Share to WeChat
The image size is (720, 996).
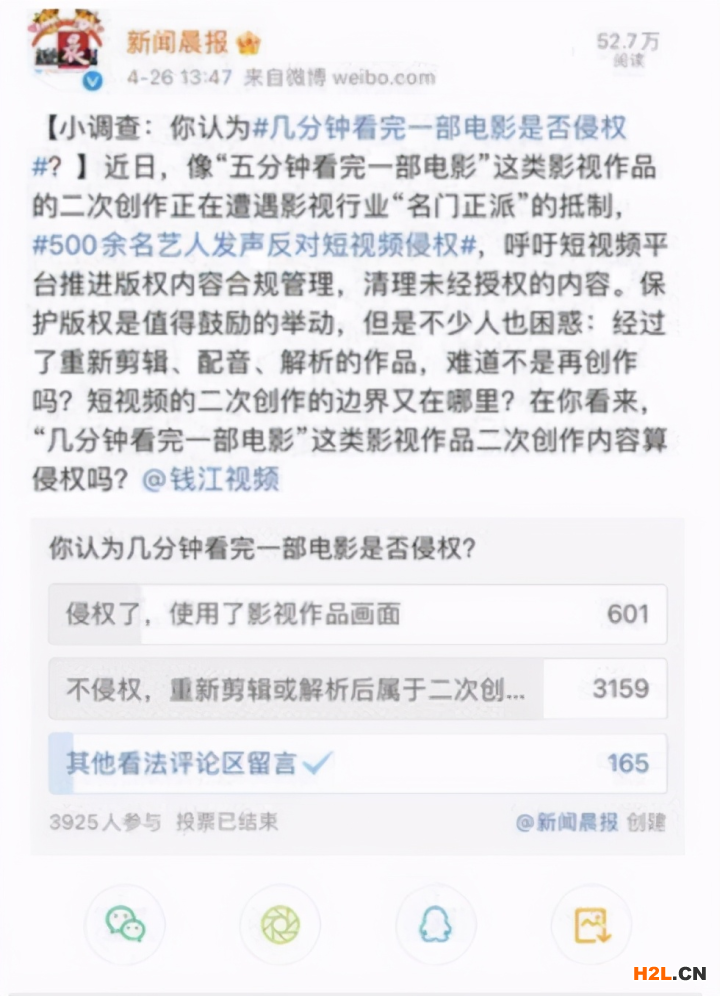point(125,924)
